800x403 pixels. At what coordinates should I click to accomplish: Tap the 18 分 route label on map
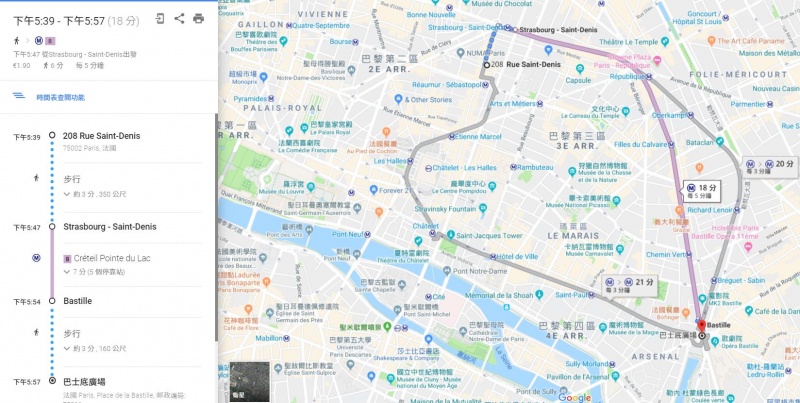point(705,187)
